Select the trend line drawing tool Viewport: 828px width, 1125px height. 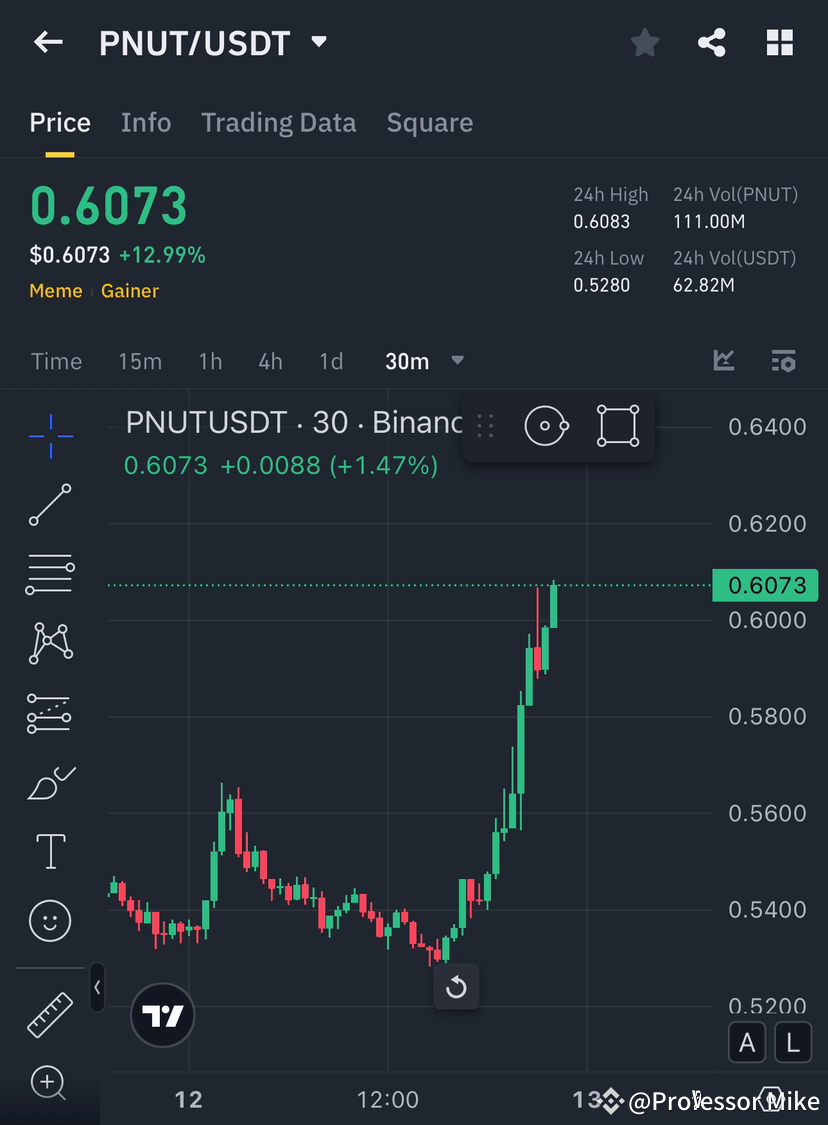50,505
